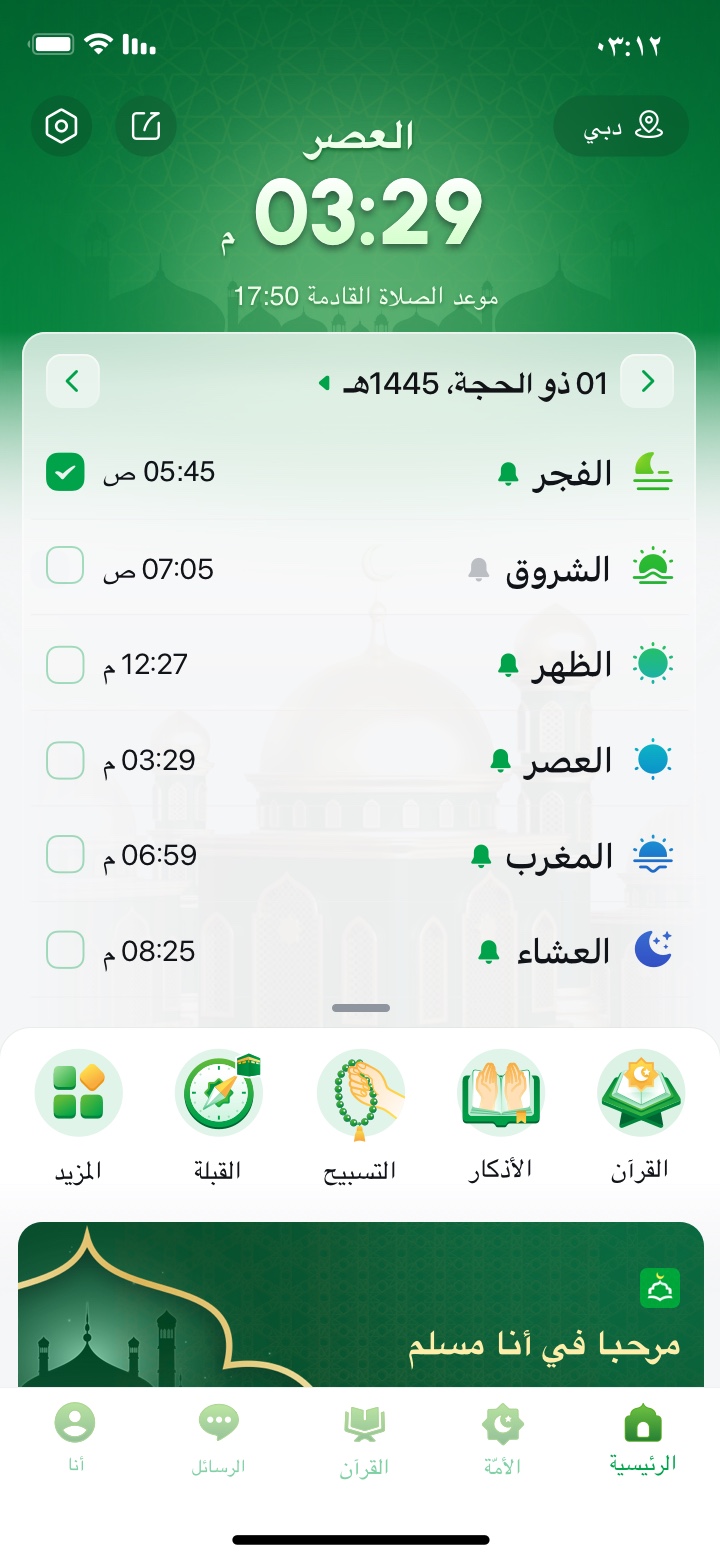The height and width of the screenshot is (1560, 720).
Task: Go to the previous date with left arrow
Action: (x=73, y=381)
